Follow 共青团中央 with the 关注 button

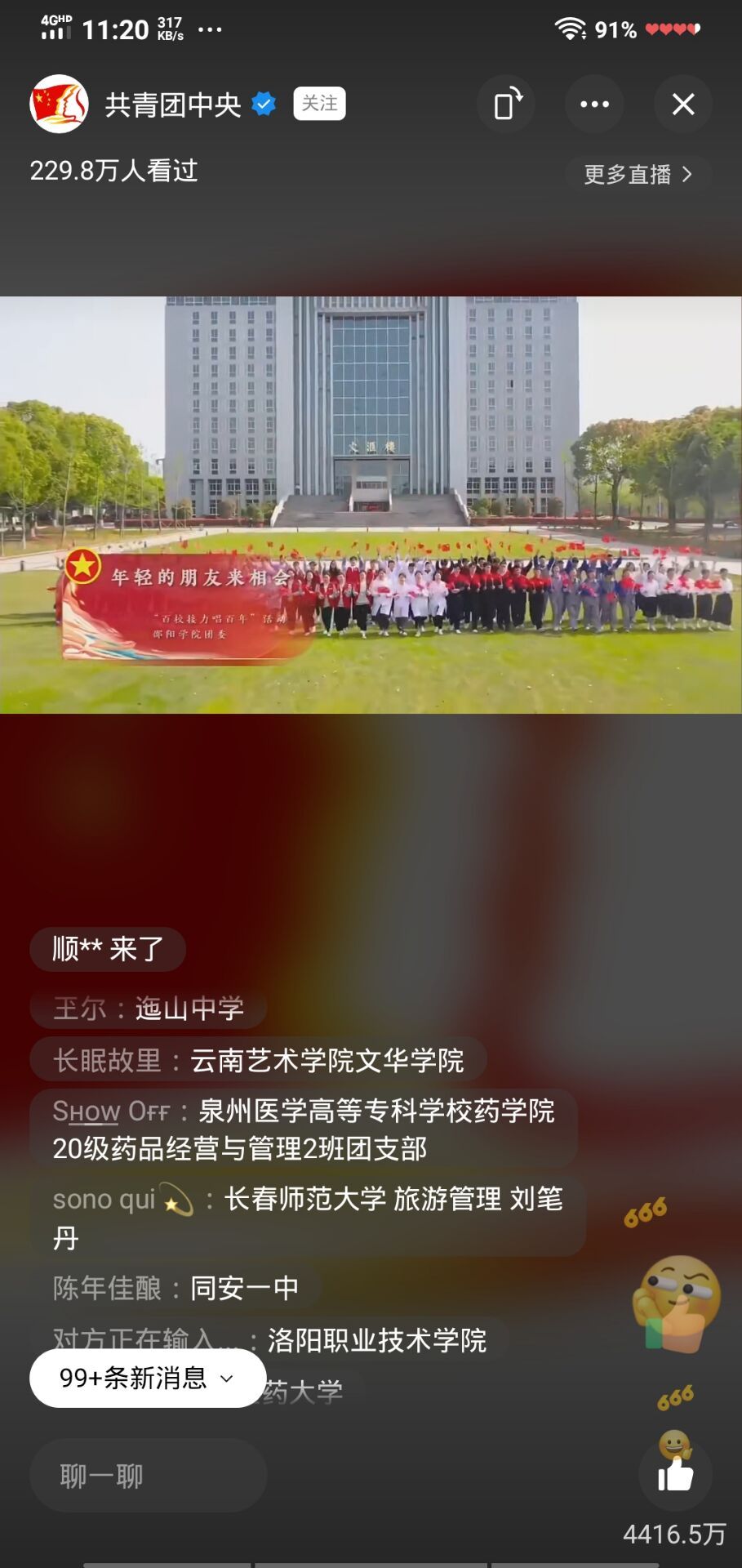coord(319,104)
